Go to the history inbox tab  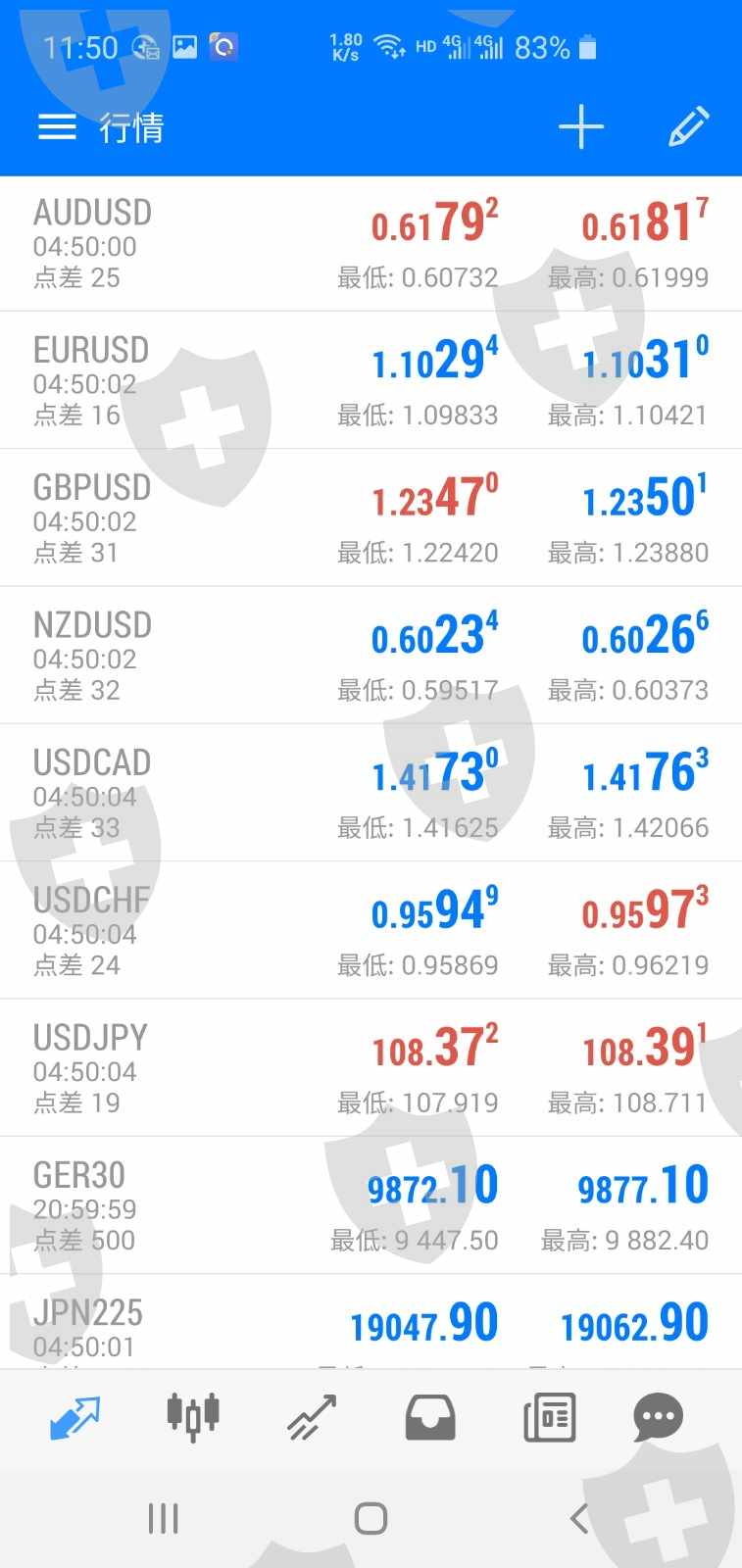pos(430,1417)
